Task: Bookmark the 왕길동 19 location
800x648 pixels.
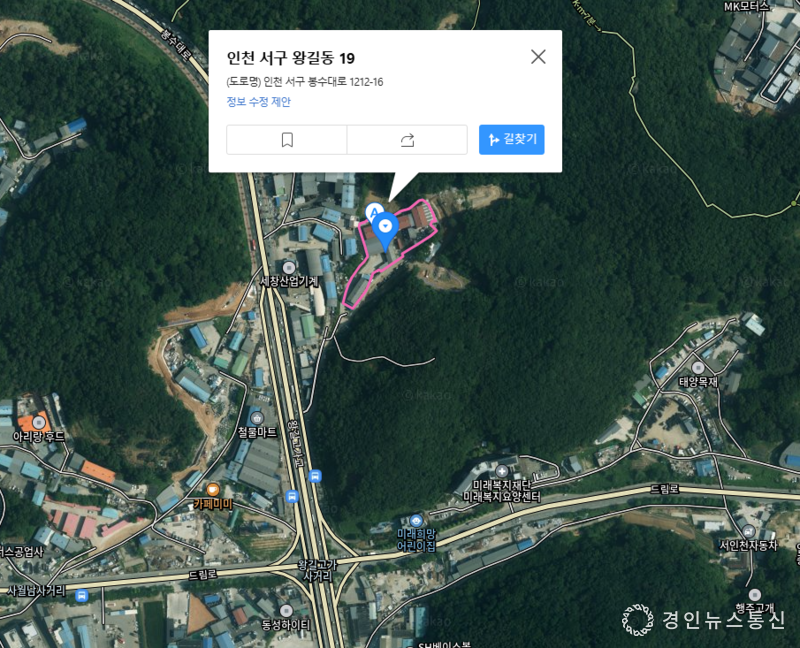Action: 287,140
